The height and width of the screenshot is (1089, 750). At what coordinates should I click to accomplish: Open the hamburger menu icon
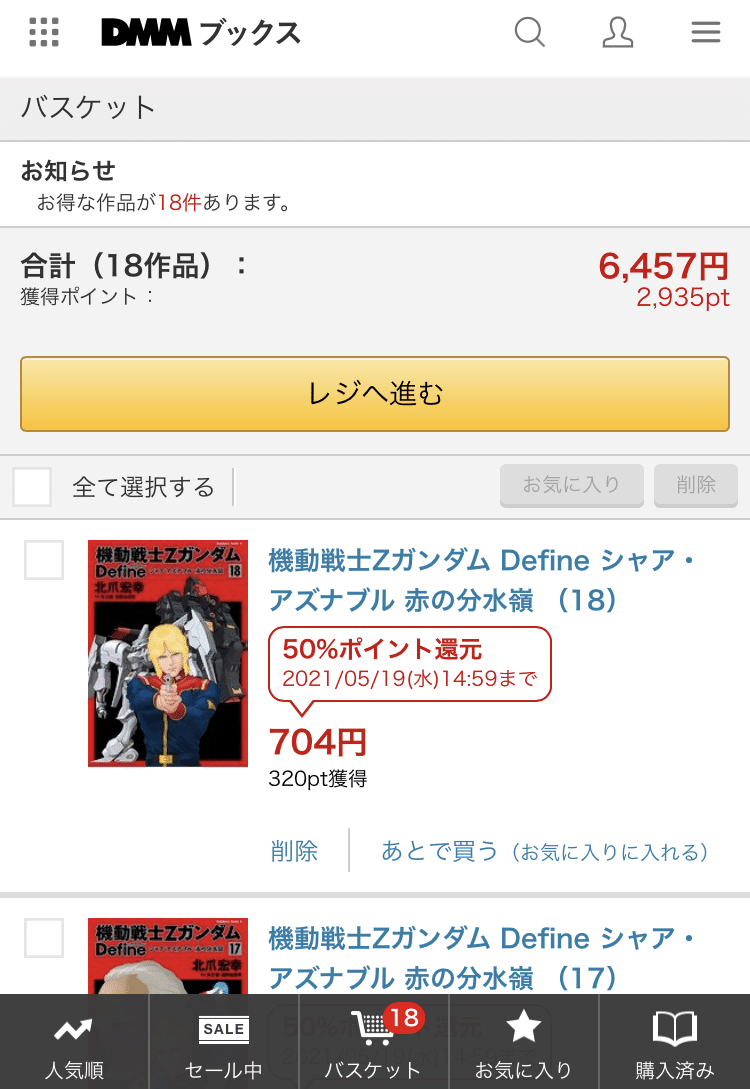tap(705, 32)
